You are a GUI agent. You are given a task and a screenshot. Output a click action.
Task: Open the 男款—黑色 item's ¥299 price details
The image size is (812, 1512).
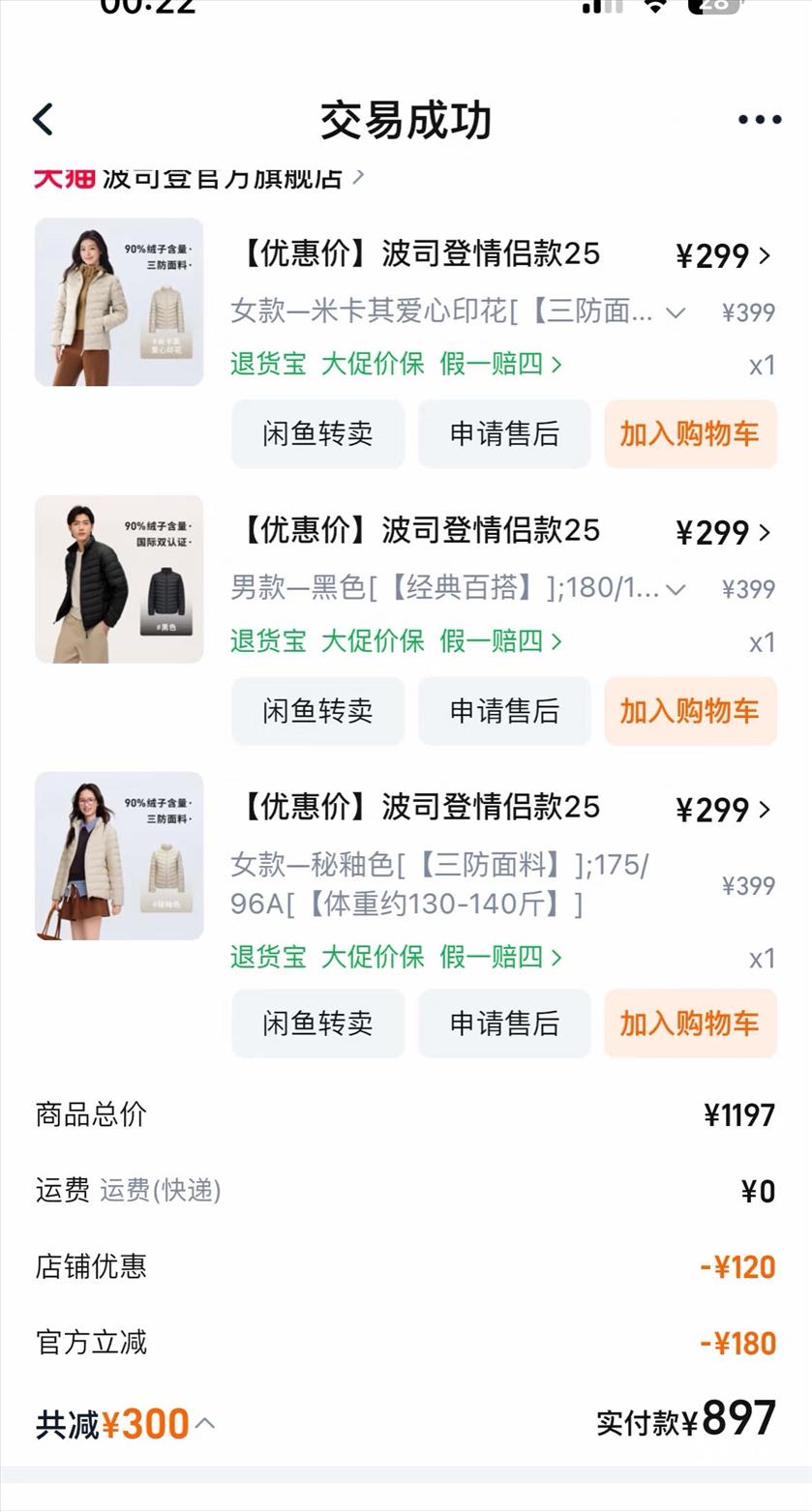tap(724, 533)
